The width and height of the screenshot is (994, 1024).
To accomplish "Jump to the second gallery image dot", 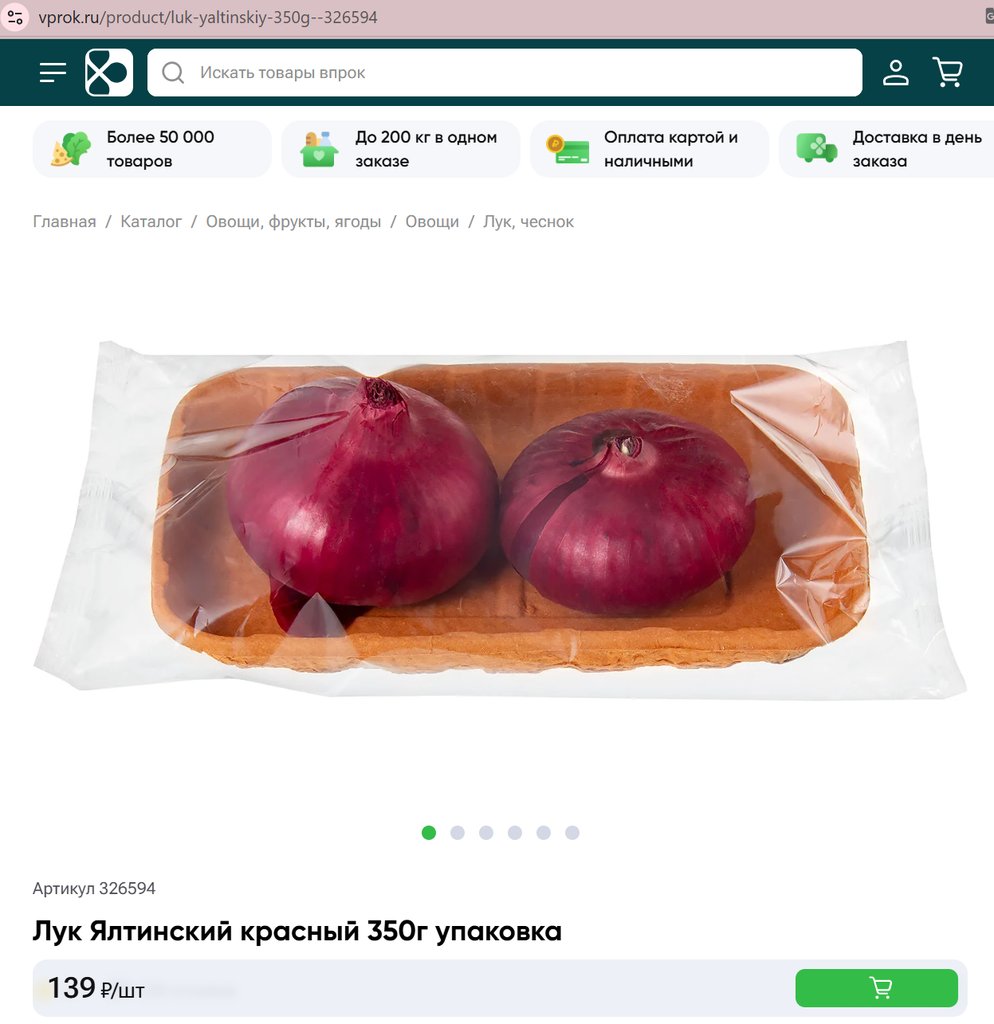I will pyautogui.click(x=457, y=833).
